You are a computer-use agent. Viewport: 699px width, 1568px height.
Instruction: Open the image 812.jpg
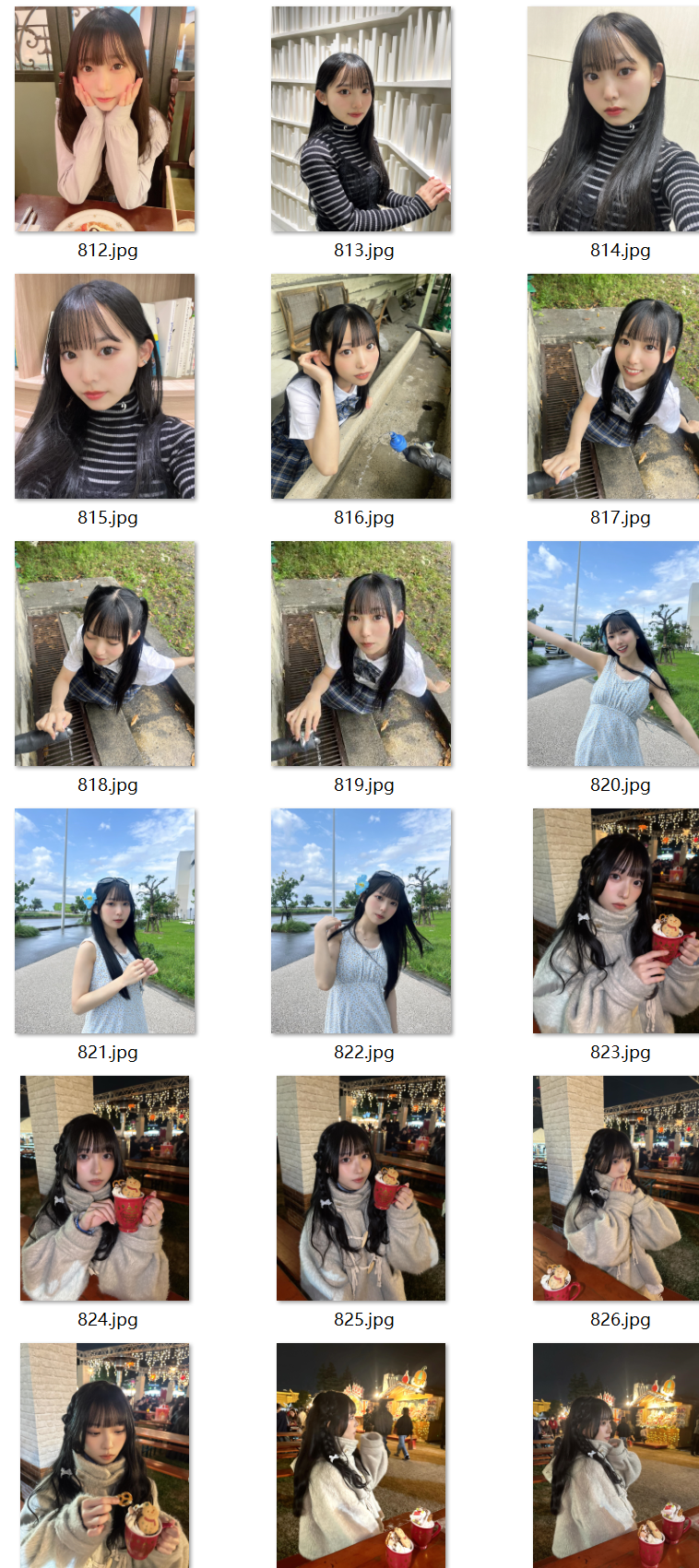click(105, 120)
